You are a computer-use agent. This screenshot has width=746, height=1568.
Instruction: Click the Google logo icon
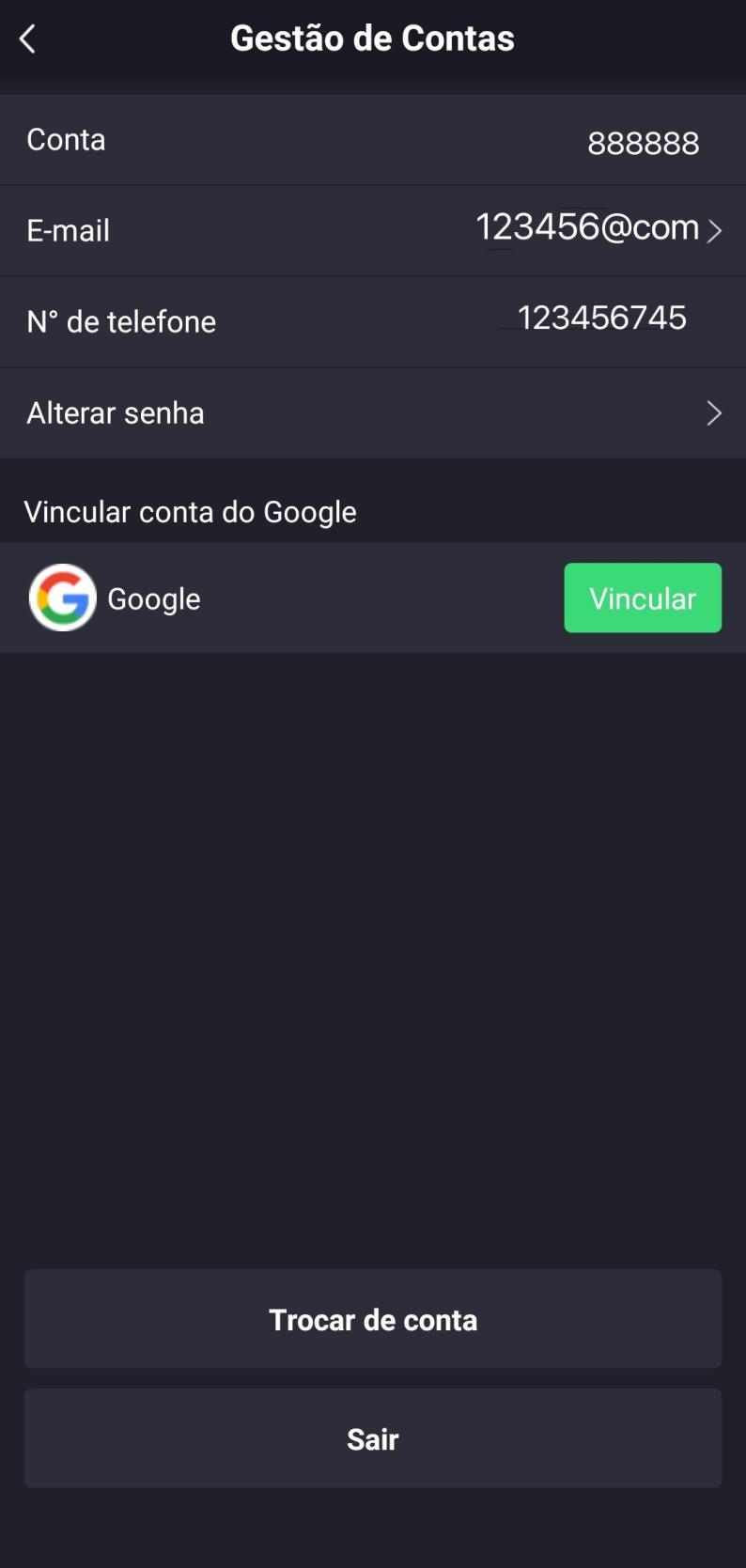click(x=62, y=598)
